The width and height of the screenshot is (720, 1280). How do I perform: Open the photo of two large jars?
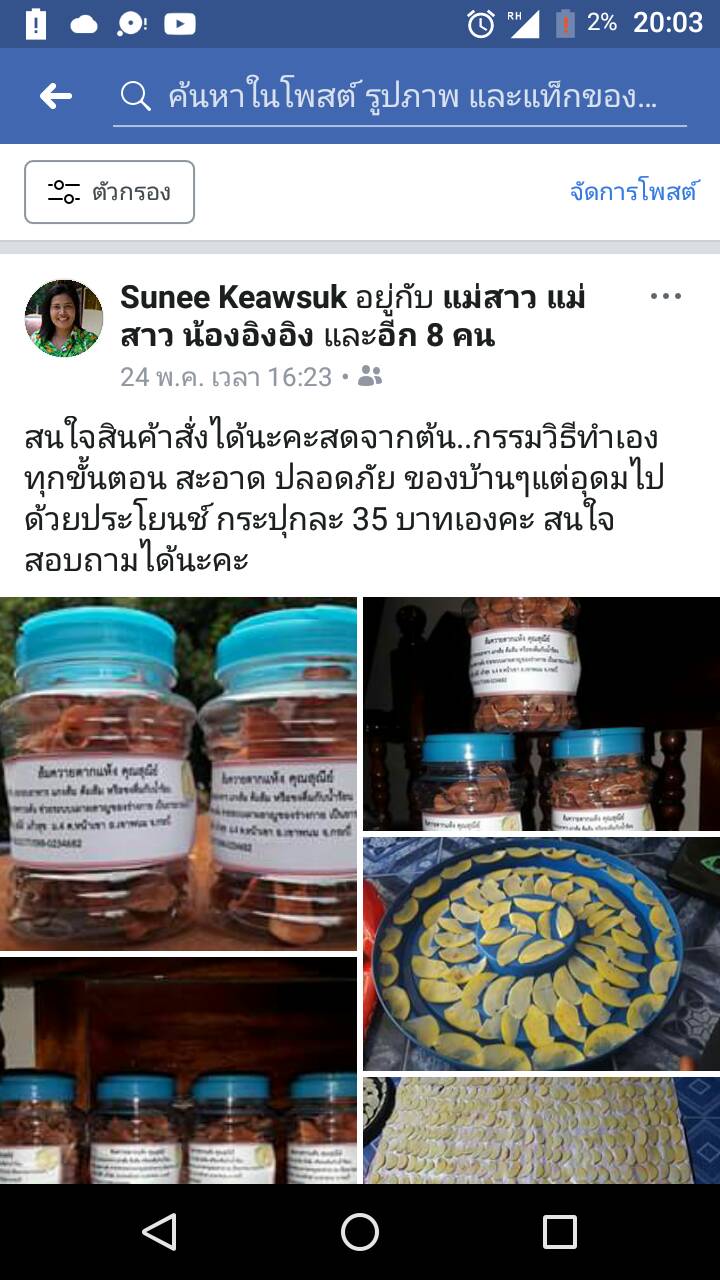pyautogui.click(x=178, y=773)
